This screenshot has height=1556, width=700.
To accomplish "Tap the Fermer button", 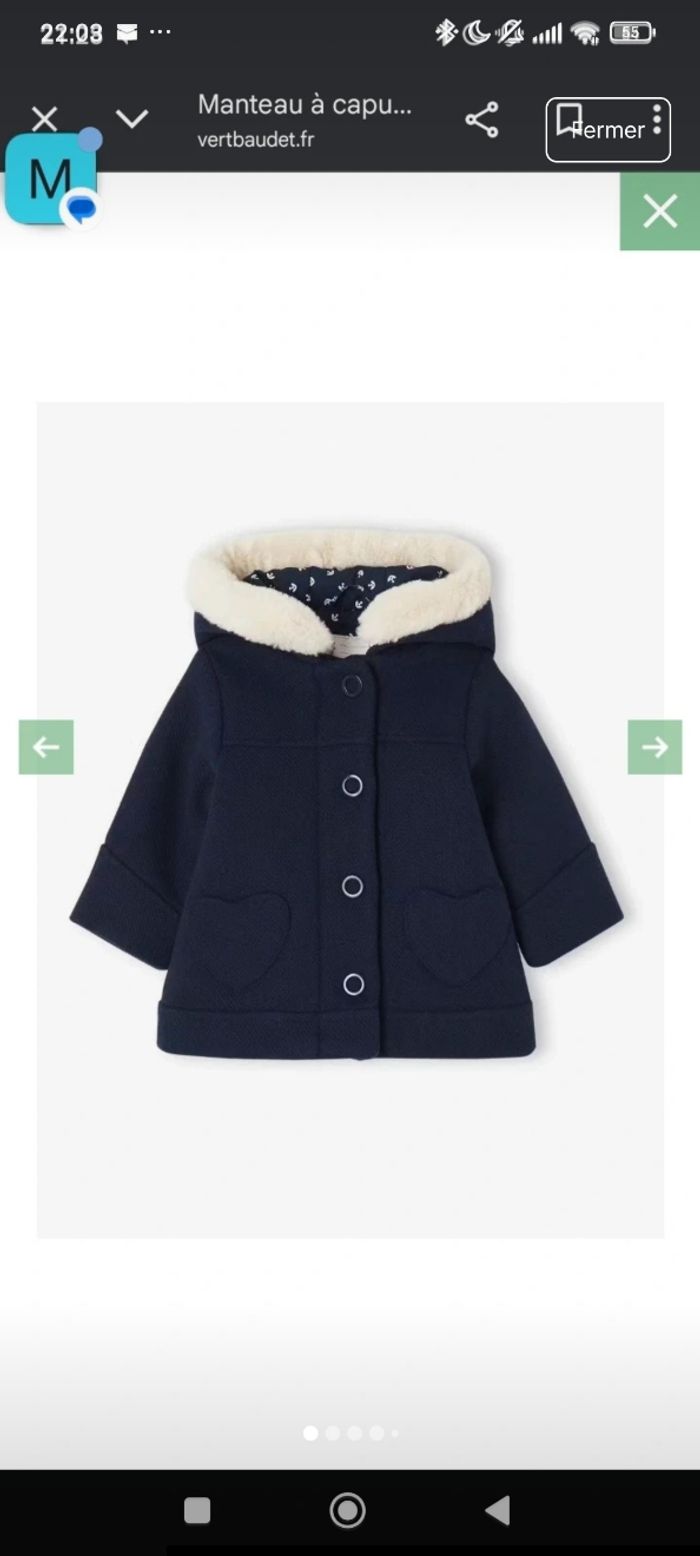I will click(607, 130).
